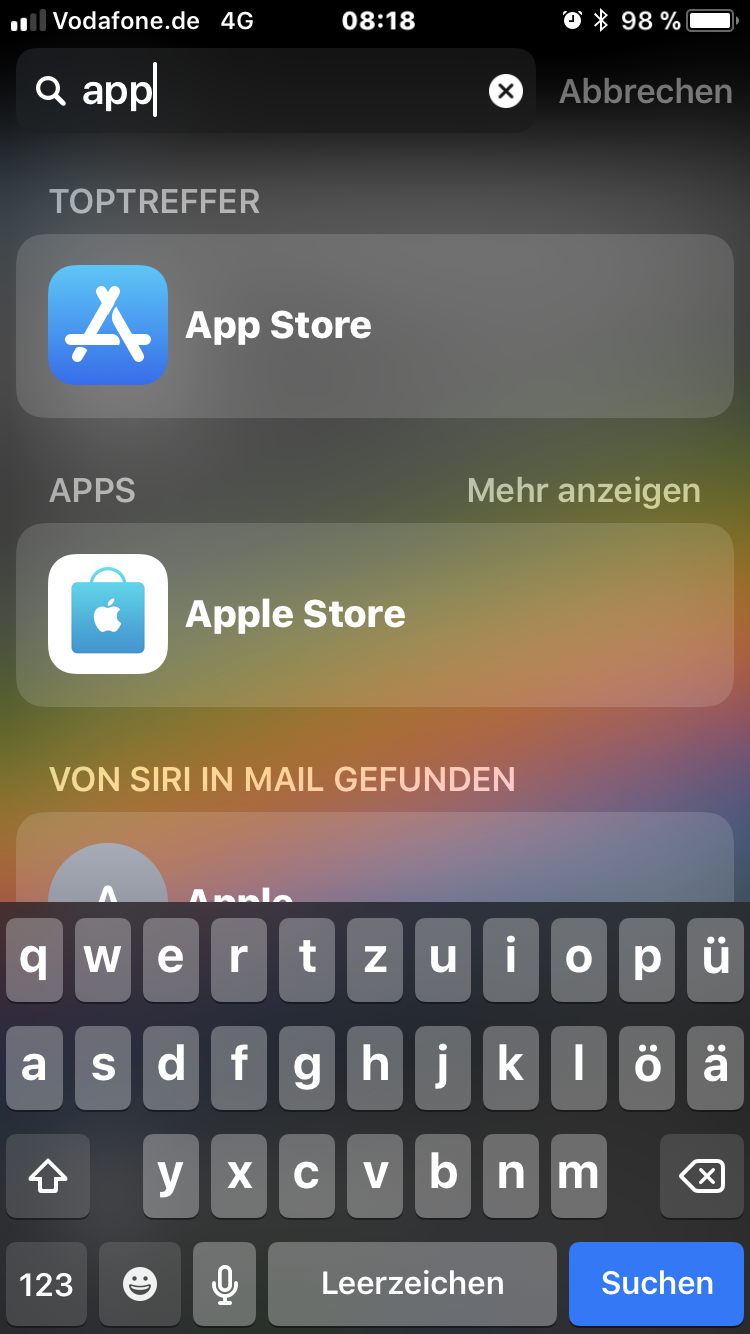
Task: Start dictation with the microphone key
Action: pos(225,1284)
